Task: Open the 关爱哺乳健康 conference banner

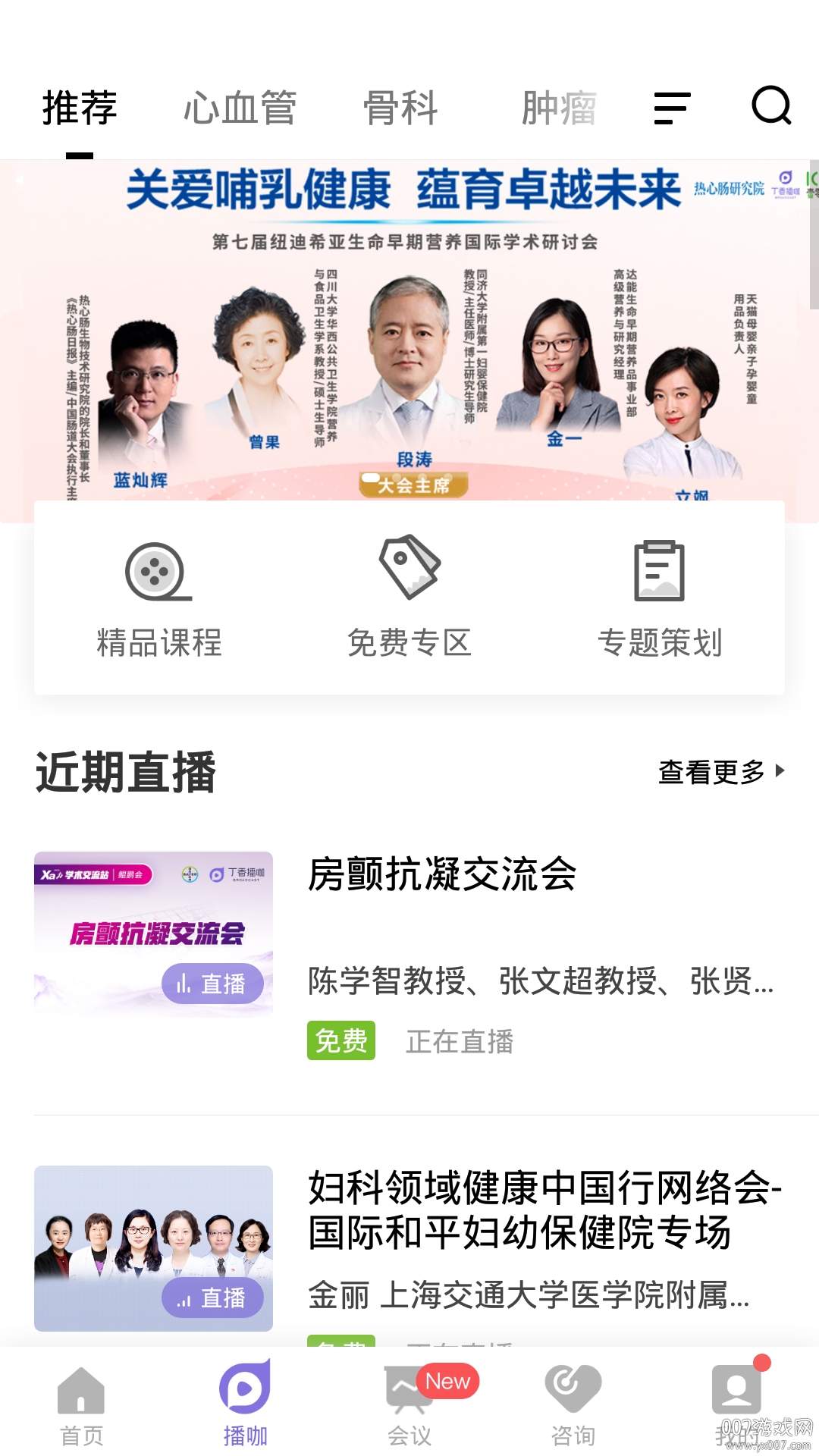Action: (409, 334)
